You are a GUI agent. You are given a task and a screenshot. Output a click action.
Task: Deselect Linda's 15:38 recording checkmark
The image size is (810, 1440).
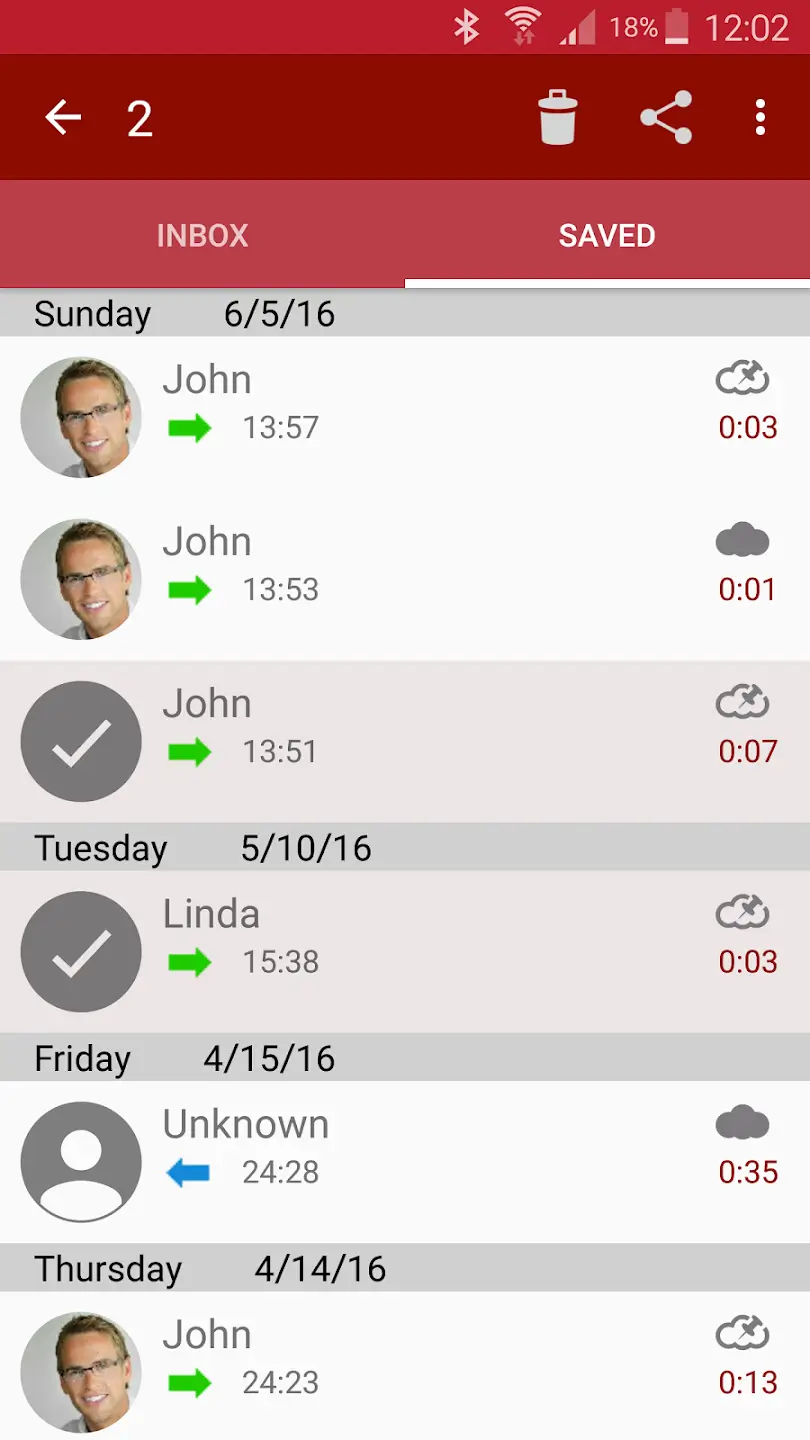click(80, 951)
